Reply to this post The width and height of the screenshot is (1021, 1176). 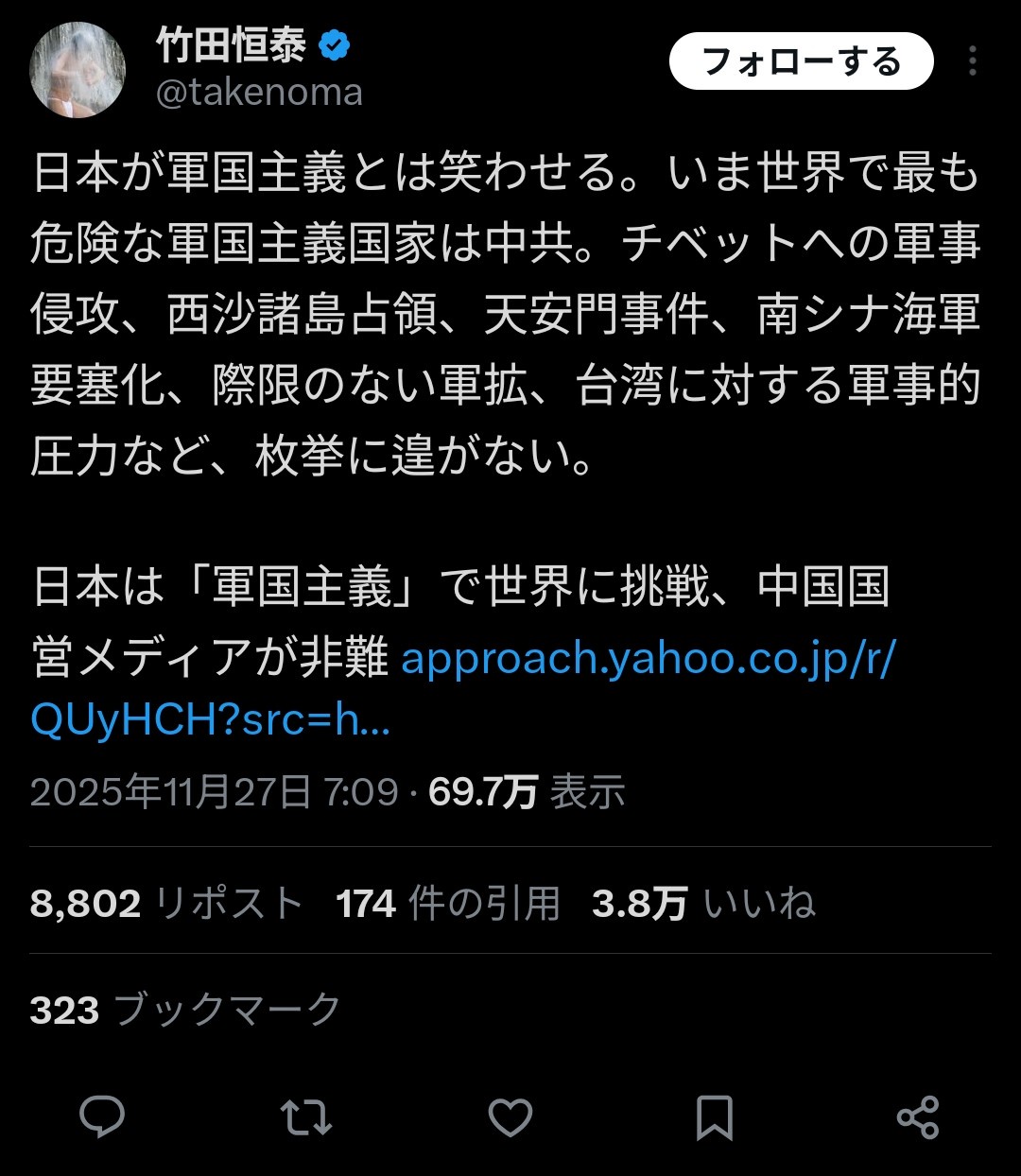(x=102, y=1117)
